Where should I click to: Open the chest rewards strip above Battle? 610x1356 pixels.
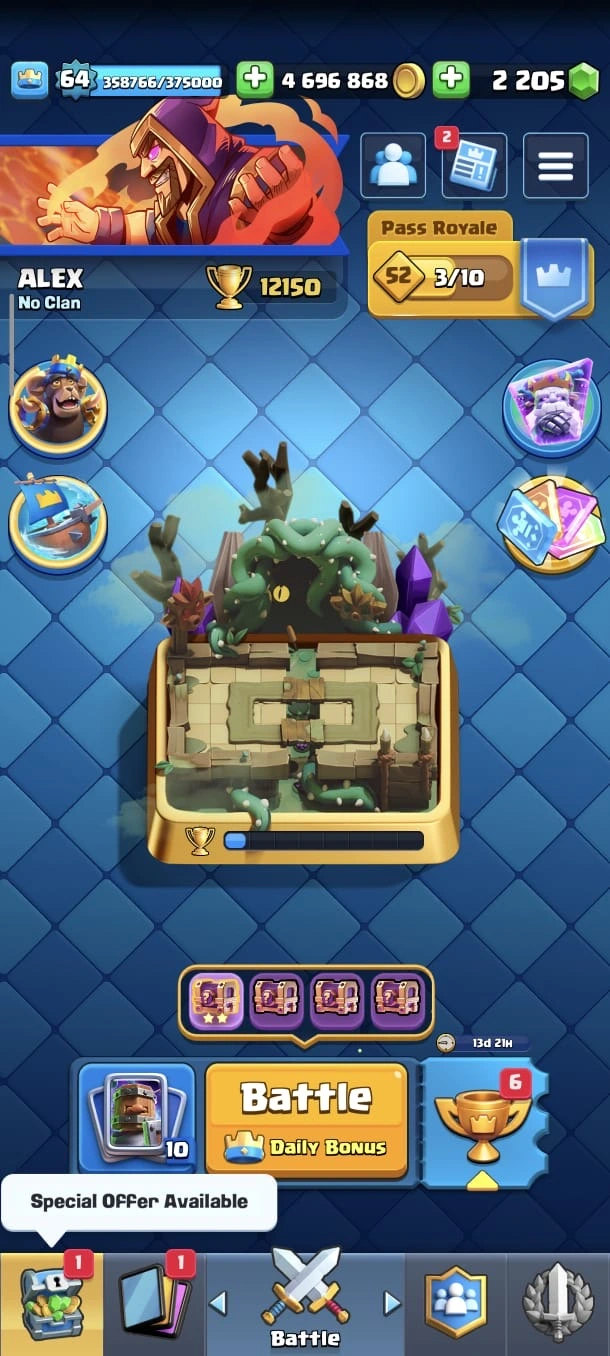pos(306,1001)
